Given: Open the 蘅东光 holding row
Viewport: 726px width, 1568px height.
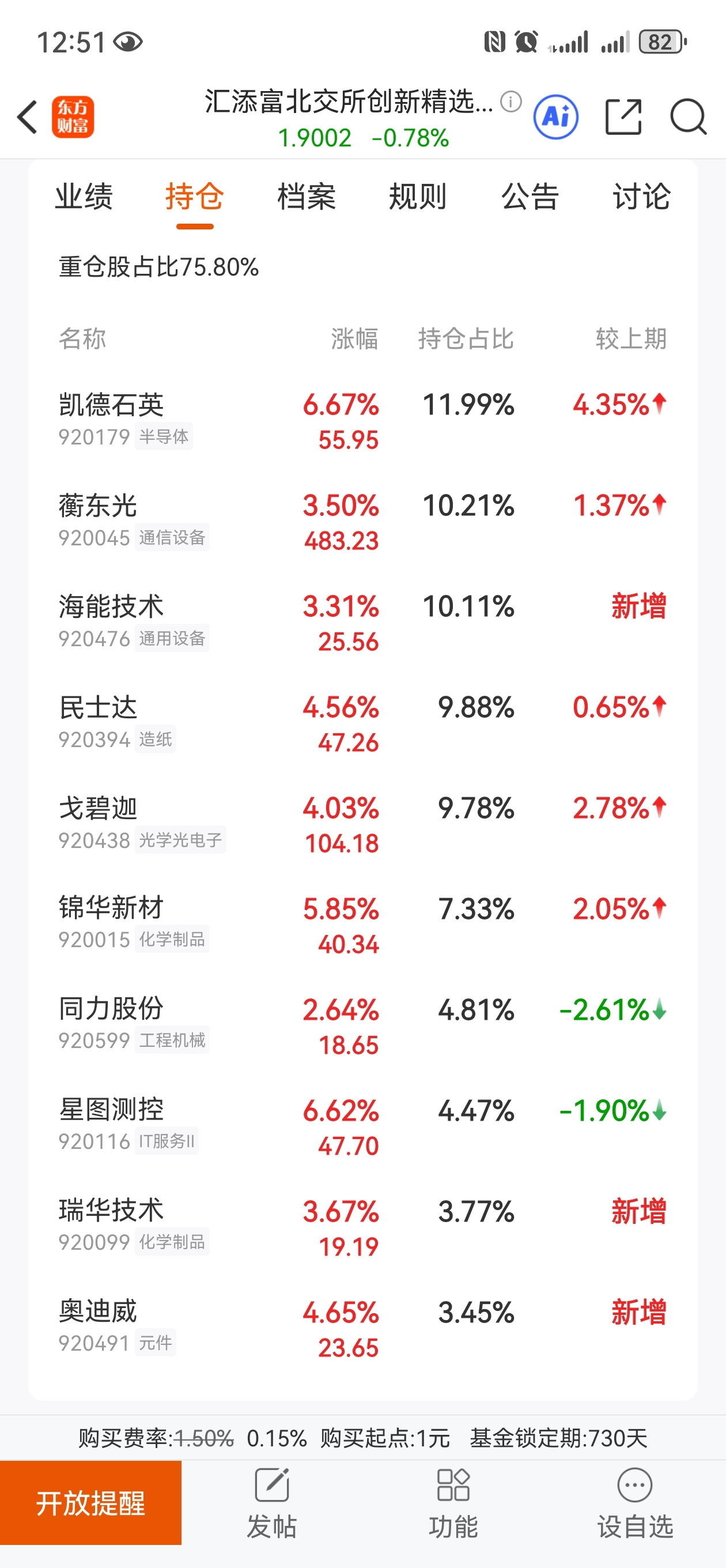Looking at the screenshot, I should (x=362, y=522).
